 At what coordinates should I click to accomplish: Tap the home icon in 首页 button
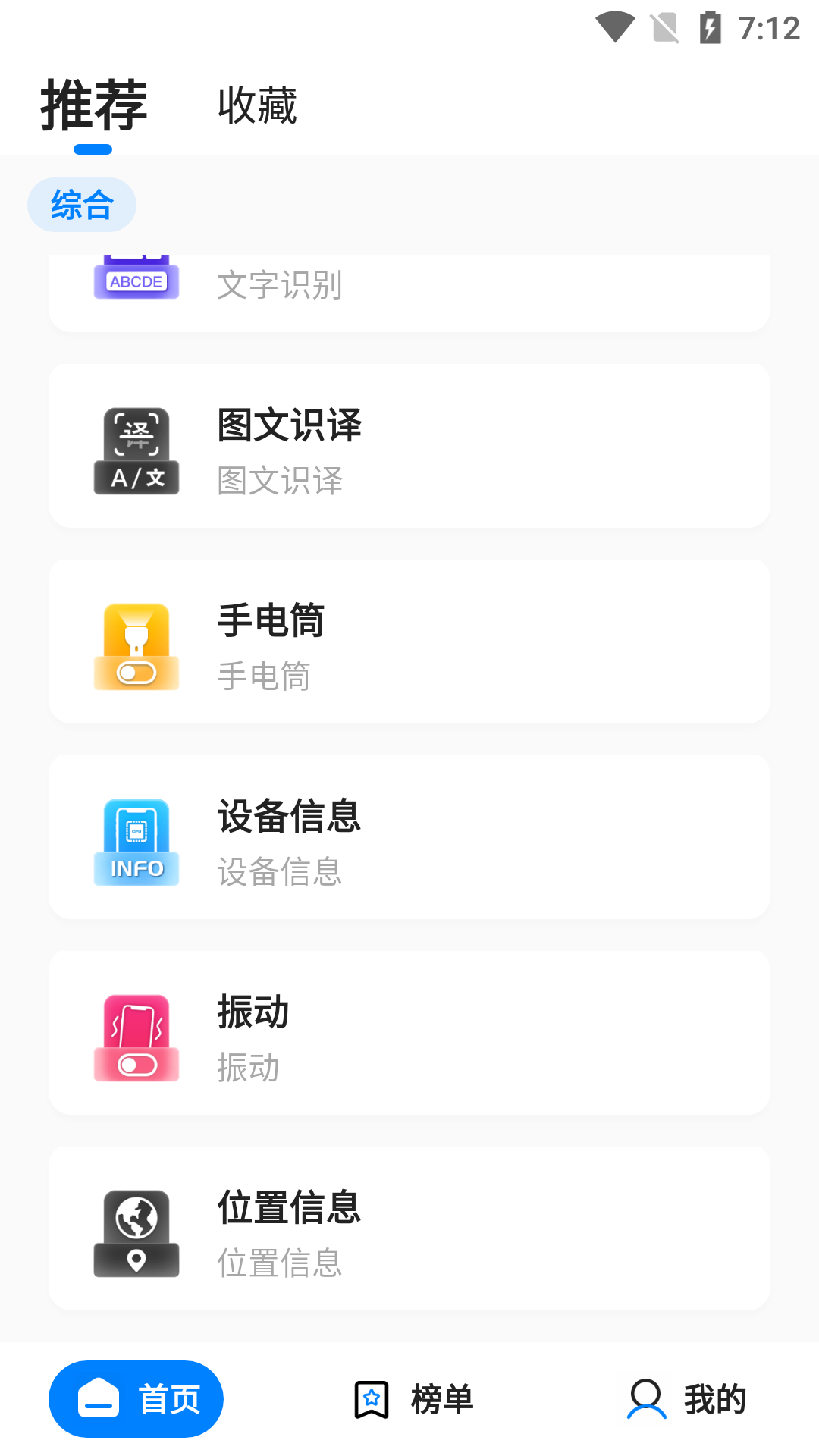coord(99,1399)
